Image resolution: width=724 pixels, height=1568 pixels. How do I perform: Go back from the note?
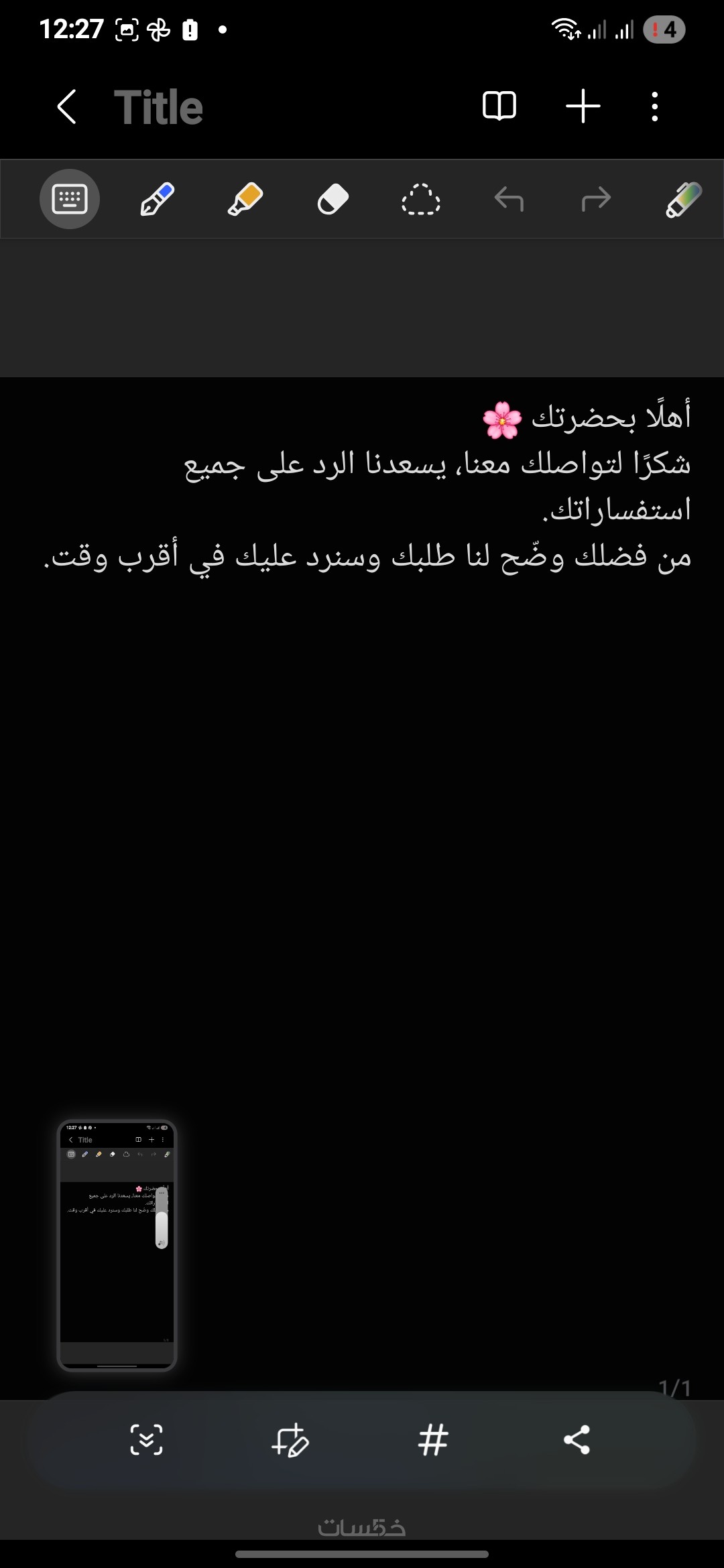click(66, 107)
